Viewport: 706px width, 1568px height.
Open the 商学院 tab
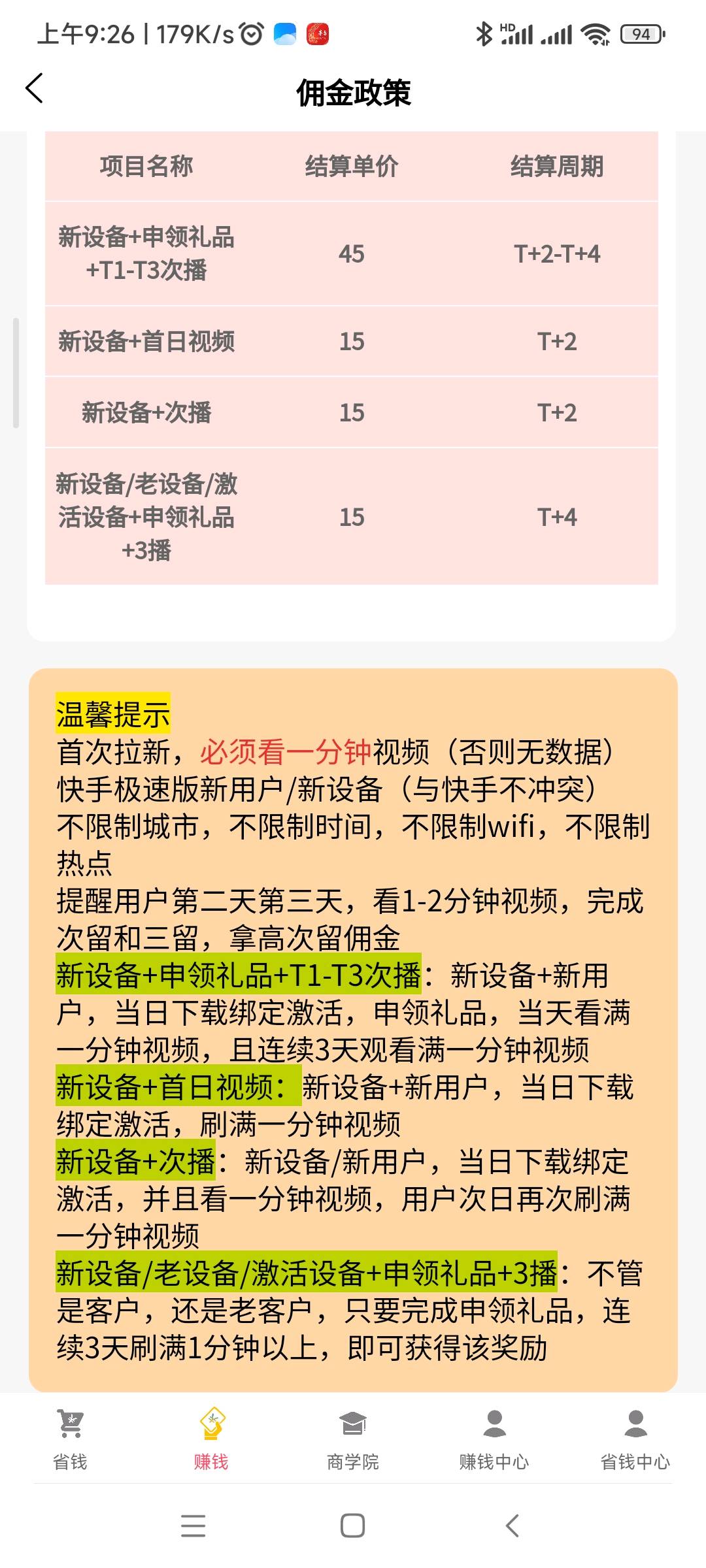point(353,1440)
